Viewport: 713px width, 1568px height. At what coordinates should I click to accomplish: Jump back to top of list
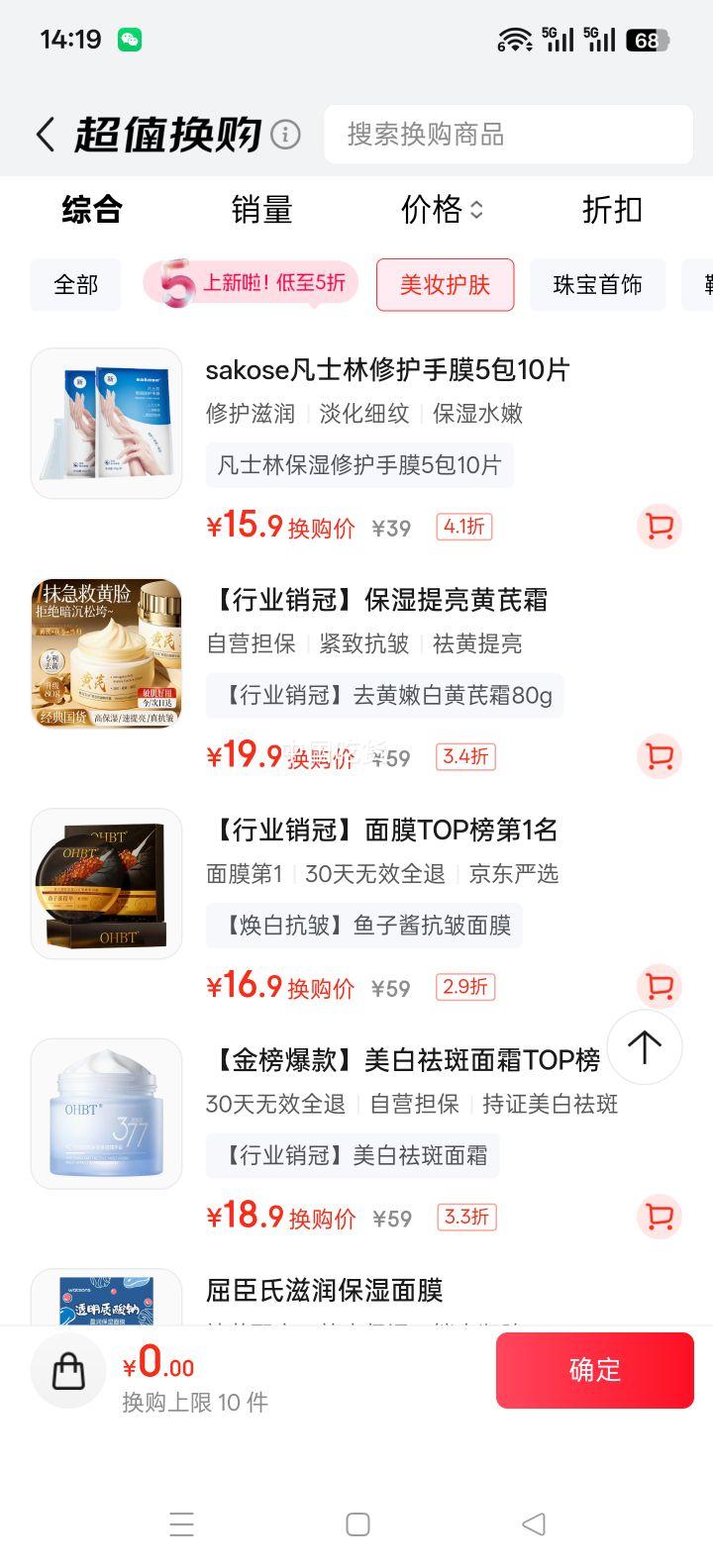point(645,1047)
